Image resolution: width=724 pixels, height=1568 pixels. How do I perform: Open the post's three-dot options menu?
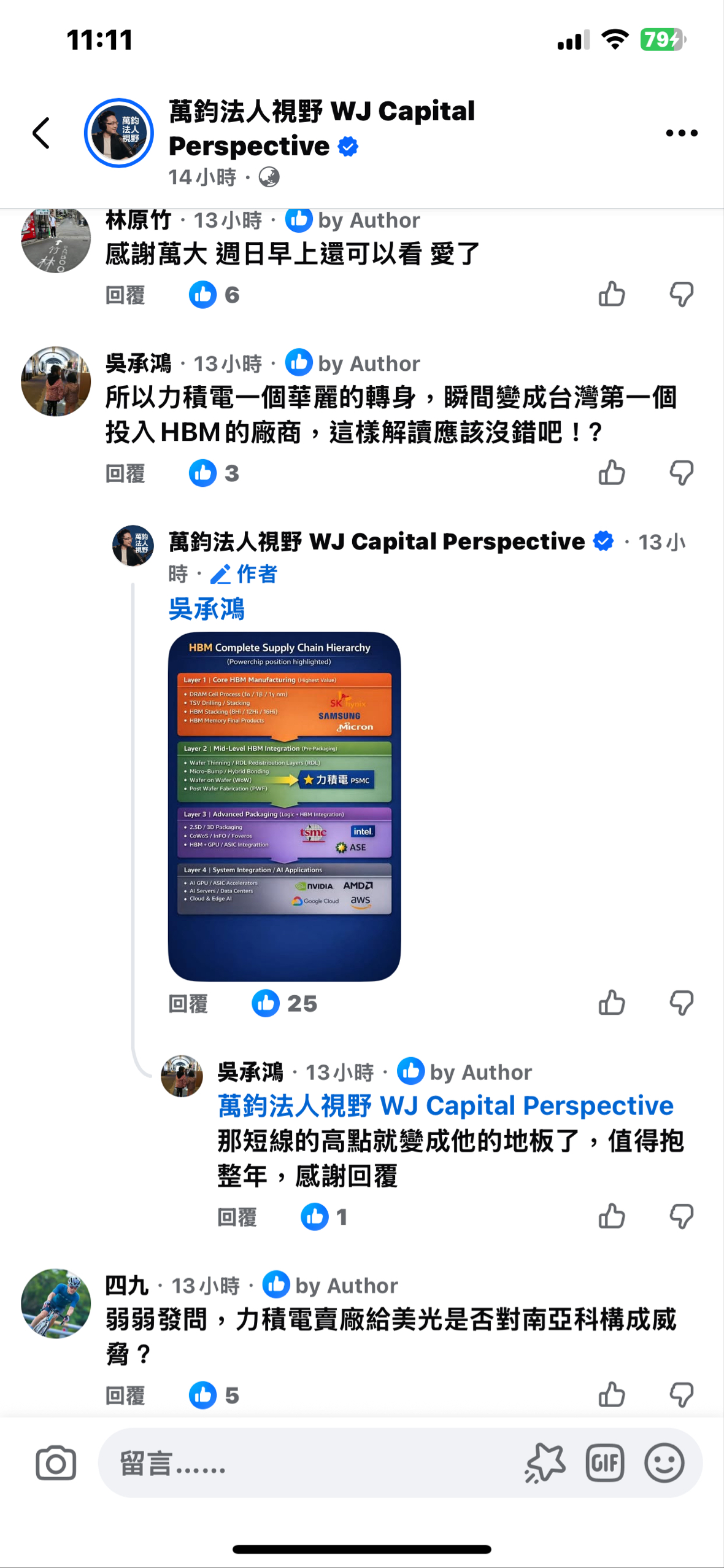[681, 133]
